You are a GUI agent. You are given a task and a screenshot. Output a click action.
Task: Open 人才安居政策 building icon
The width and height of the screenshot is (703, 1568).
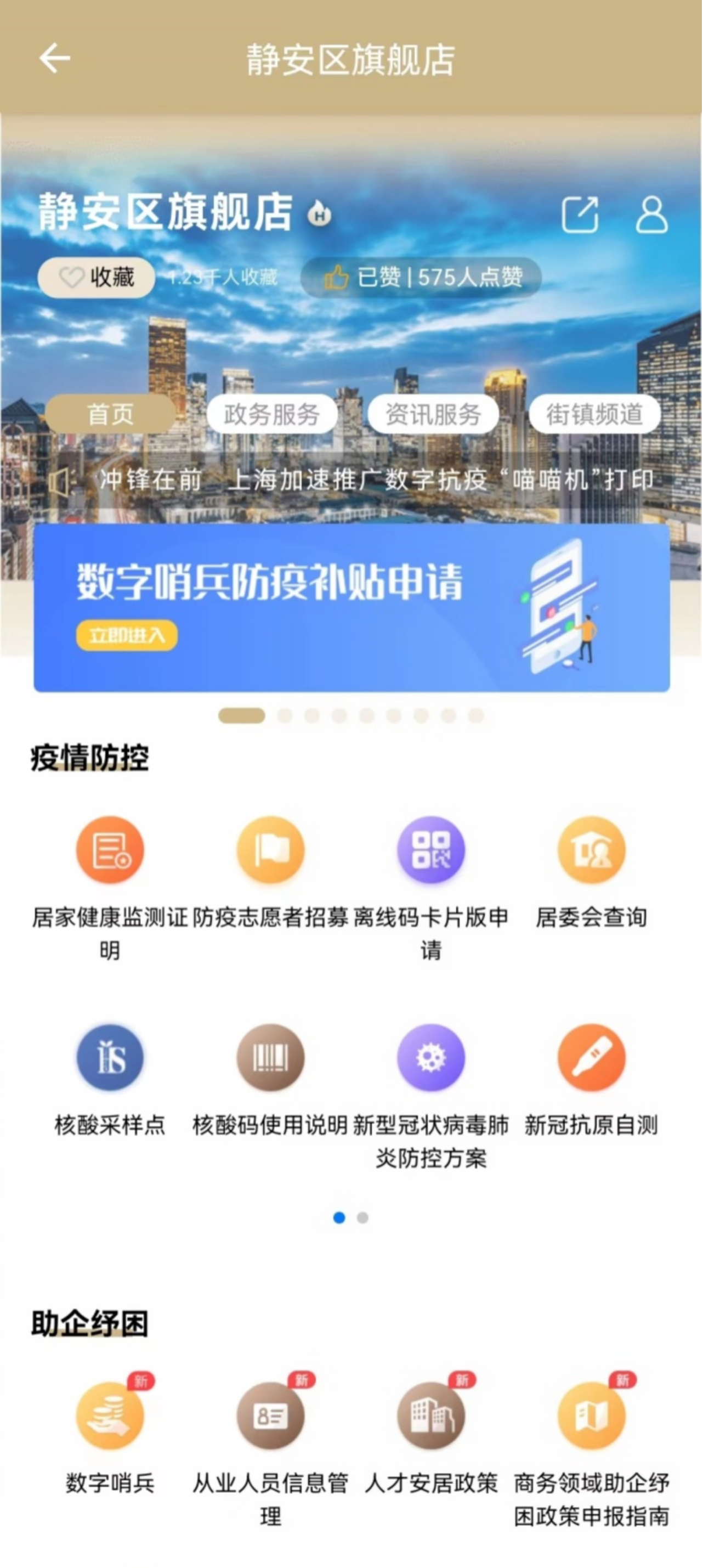(430, 1415)
